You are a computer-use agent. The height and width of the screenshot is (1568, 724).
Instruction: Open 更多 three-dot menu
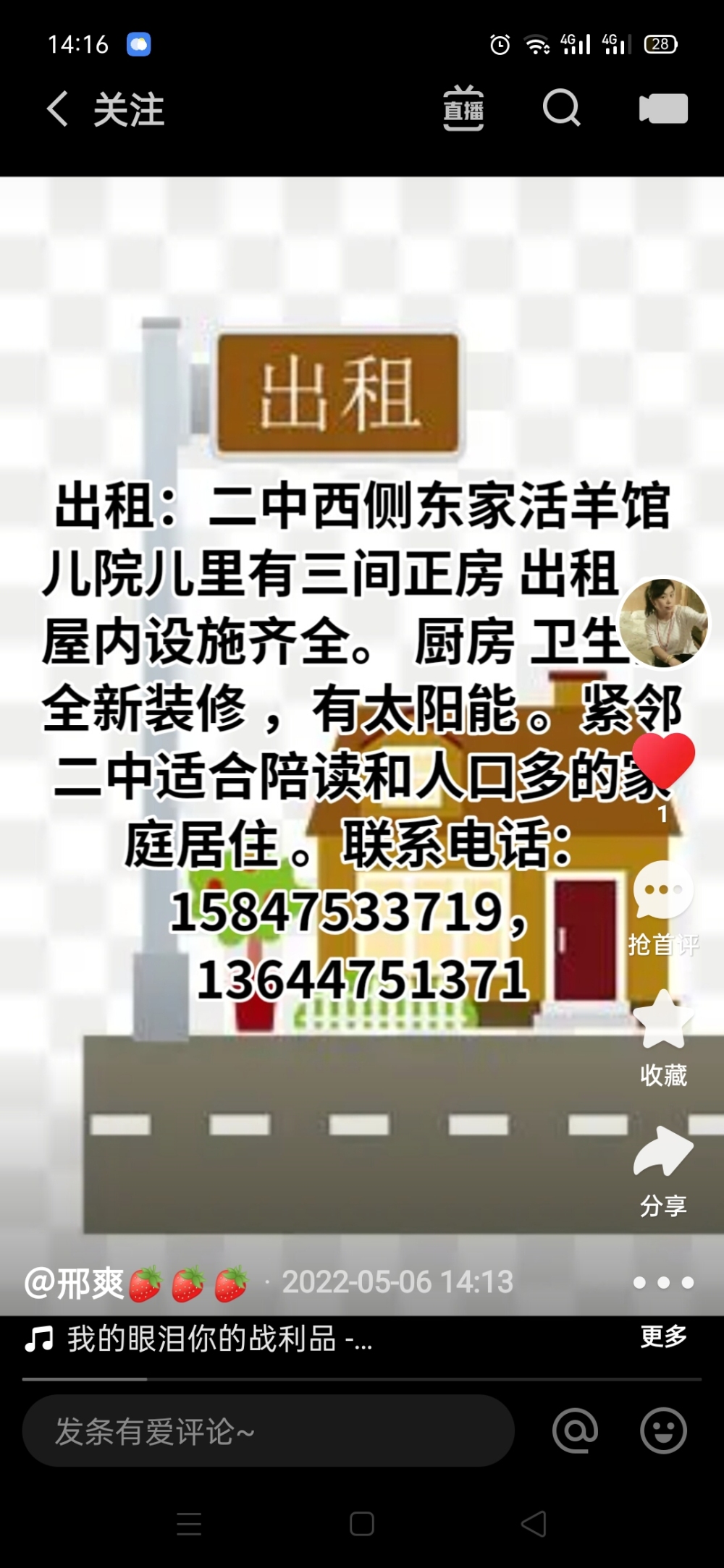[663, 1283]
